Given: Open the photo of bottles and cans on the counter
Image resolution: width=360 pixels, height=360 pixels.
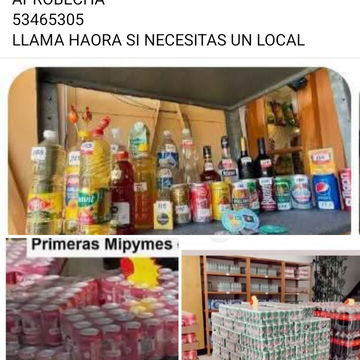Looking at the screenshot, I should pyautogui.click(x=179, y=151).
